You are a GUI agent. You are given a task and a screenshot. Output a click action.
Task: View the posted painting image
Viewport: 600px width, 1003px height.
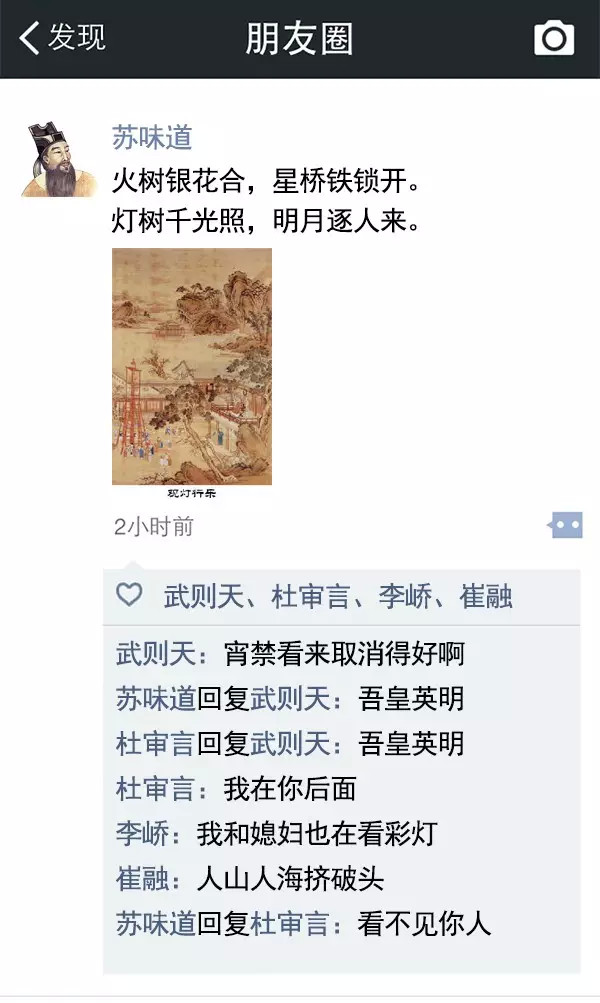pyautogui.click(x=191, y=367)
